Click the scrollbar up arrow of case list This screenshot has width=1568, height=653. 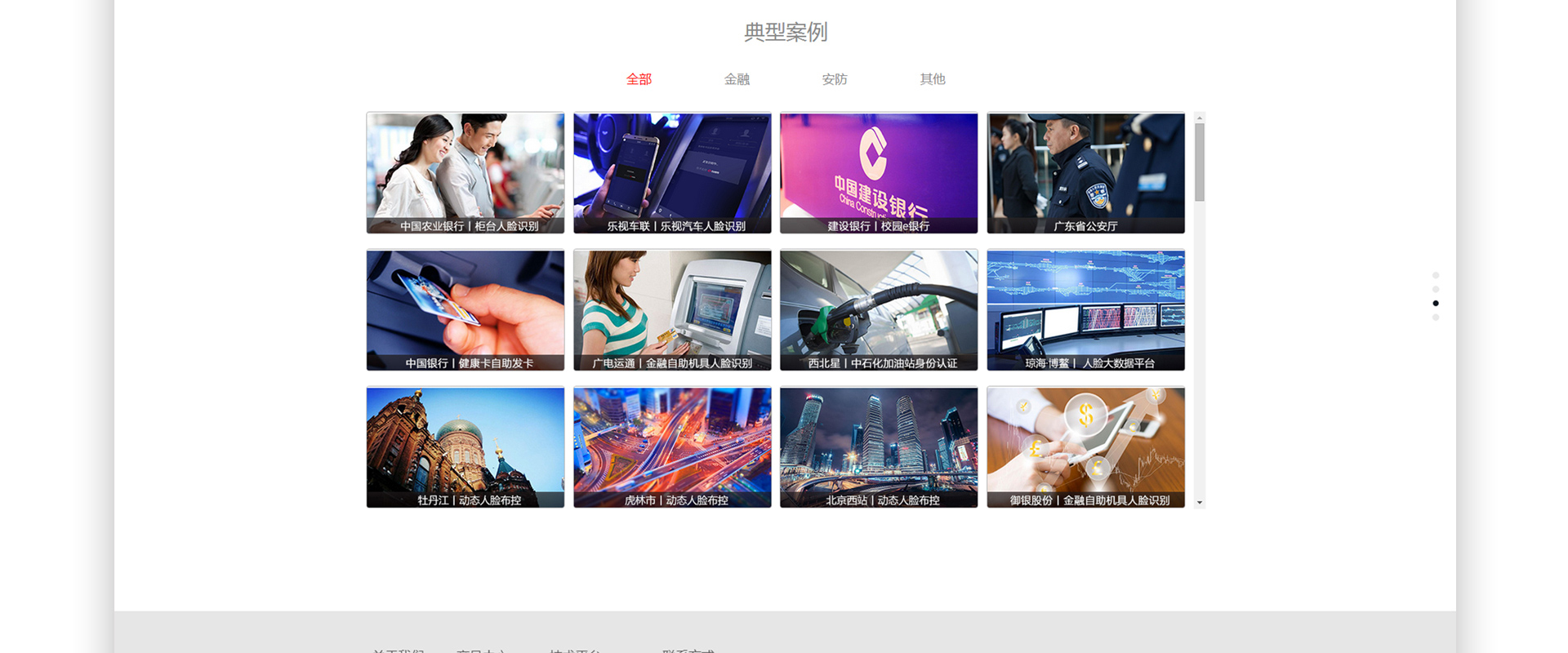tap(1200, 118)
